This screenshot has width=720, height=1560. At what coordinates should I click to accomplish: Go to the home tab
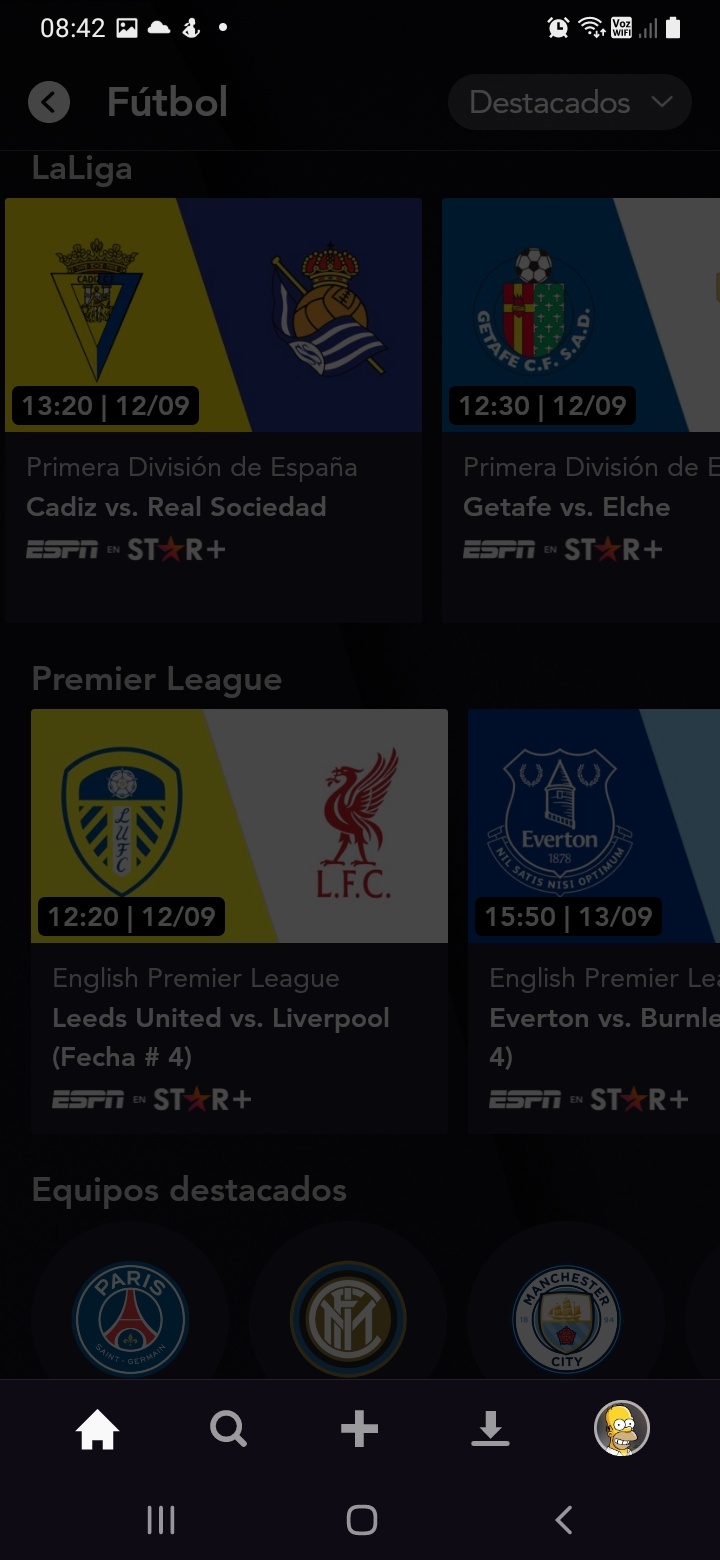coord(97,1430)
